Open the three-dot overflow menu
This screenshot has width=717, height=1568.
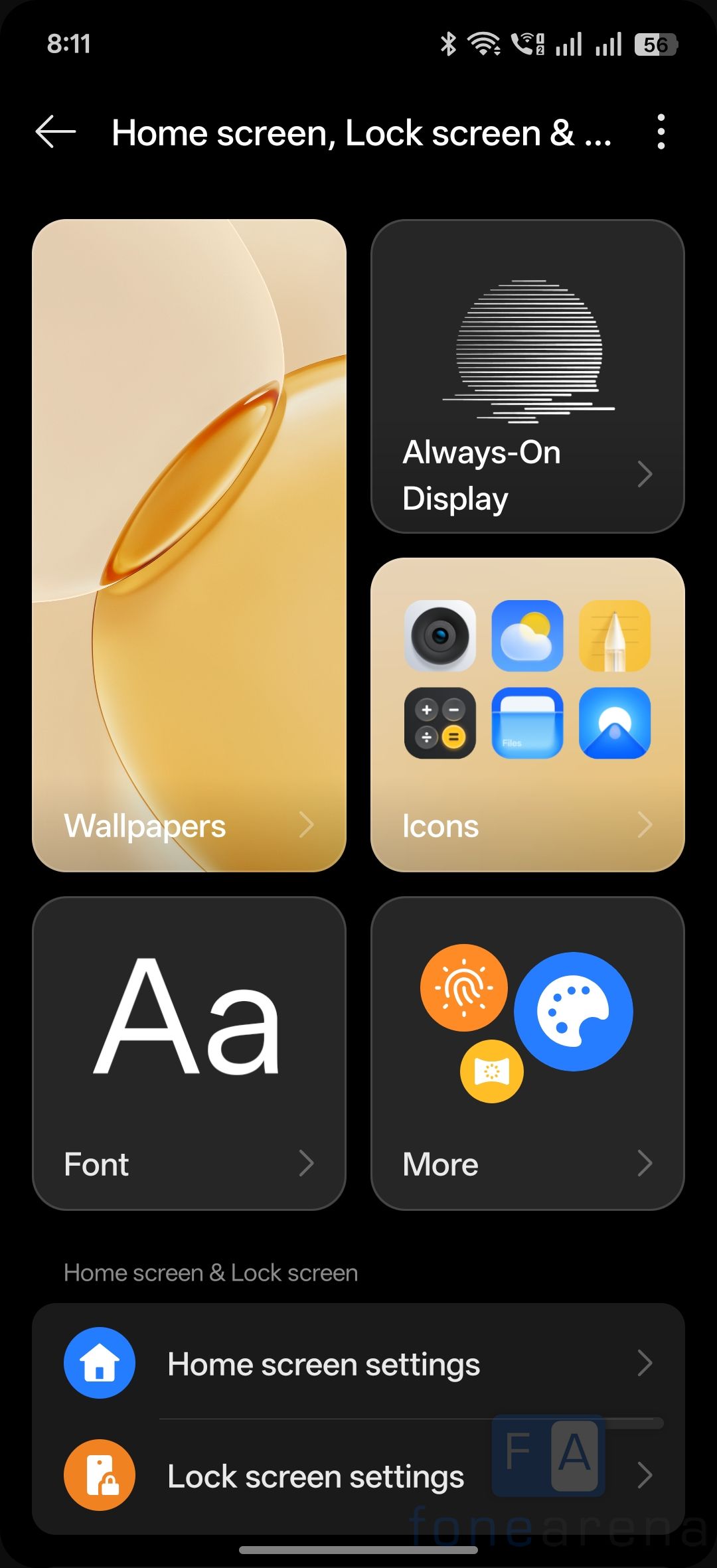660,132
